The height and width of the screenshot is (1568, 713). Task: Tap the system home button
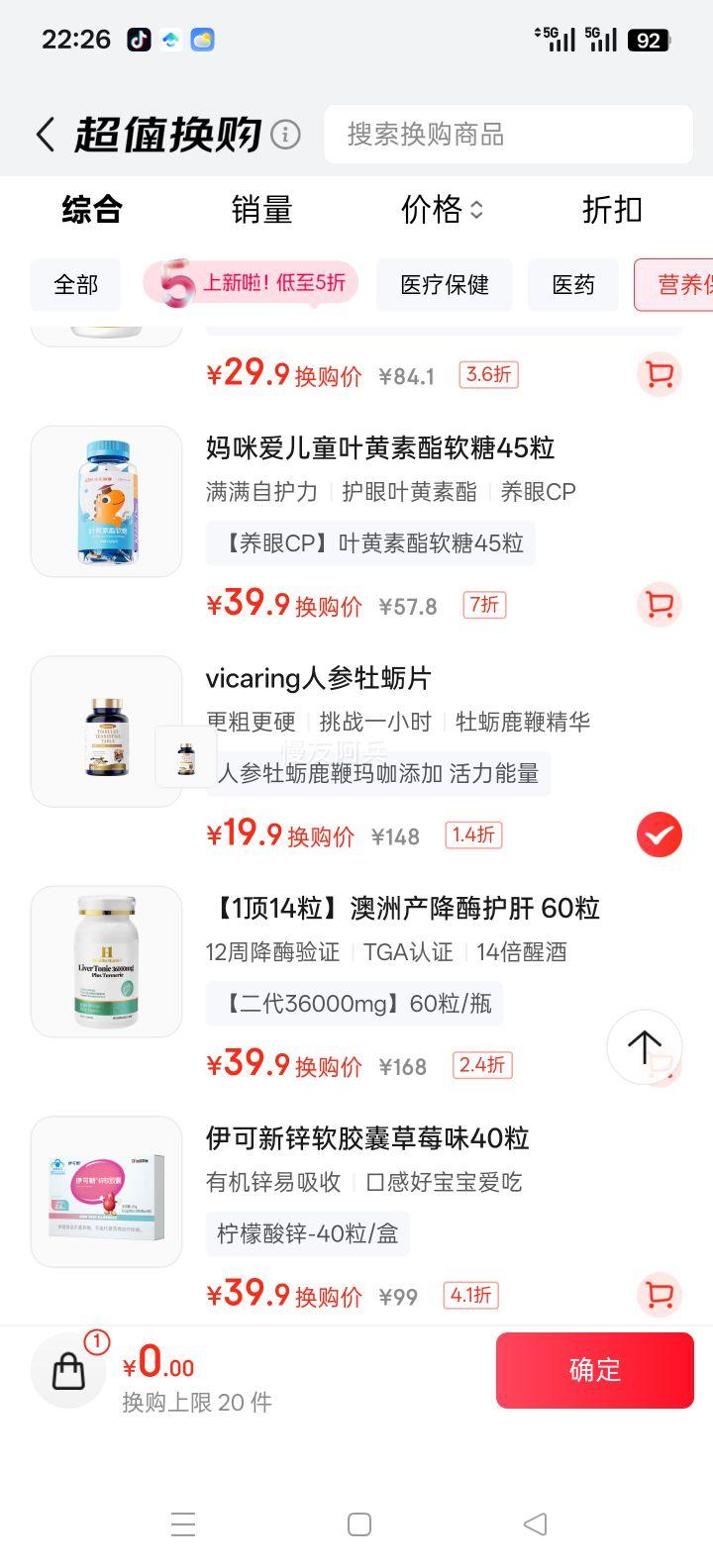359,1524
